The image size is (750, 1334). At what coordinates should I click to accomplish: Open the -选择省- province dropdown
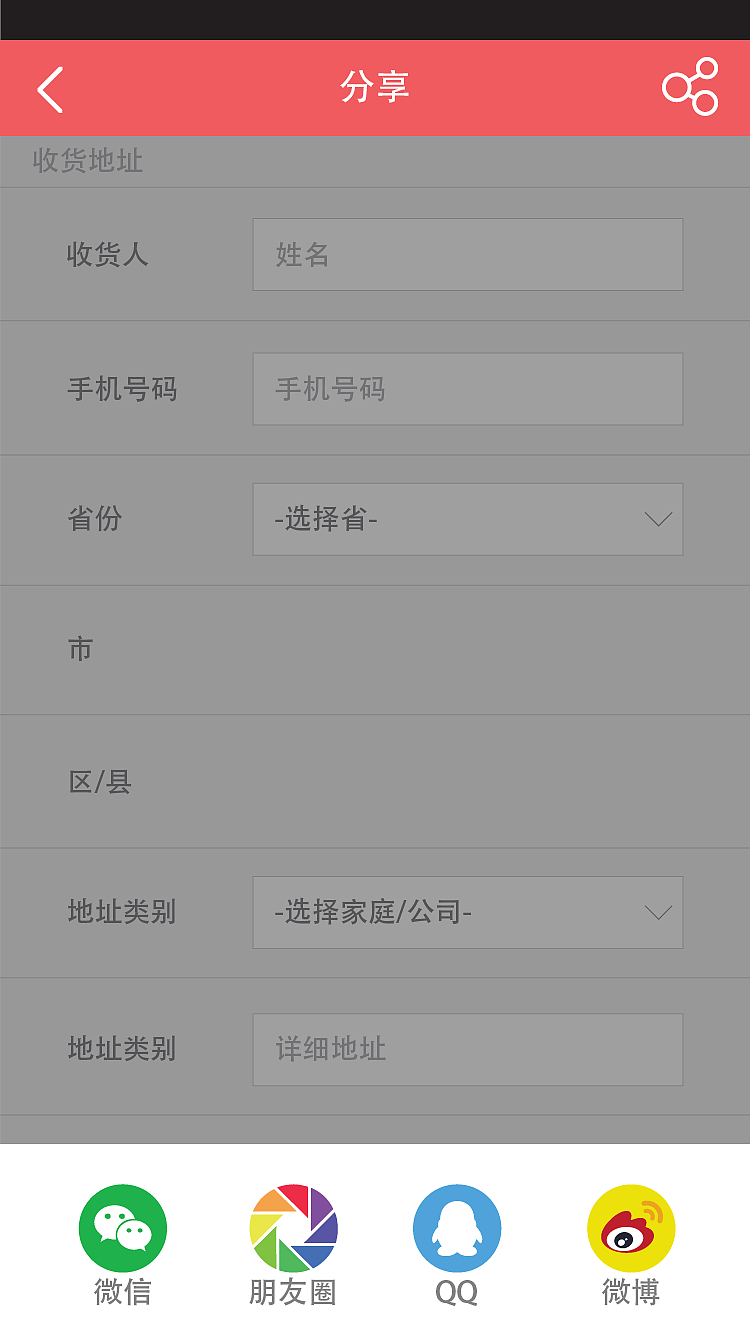coord(467,519)
